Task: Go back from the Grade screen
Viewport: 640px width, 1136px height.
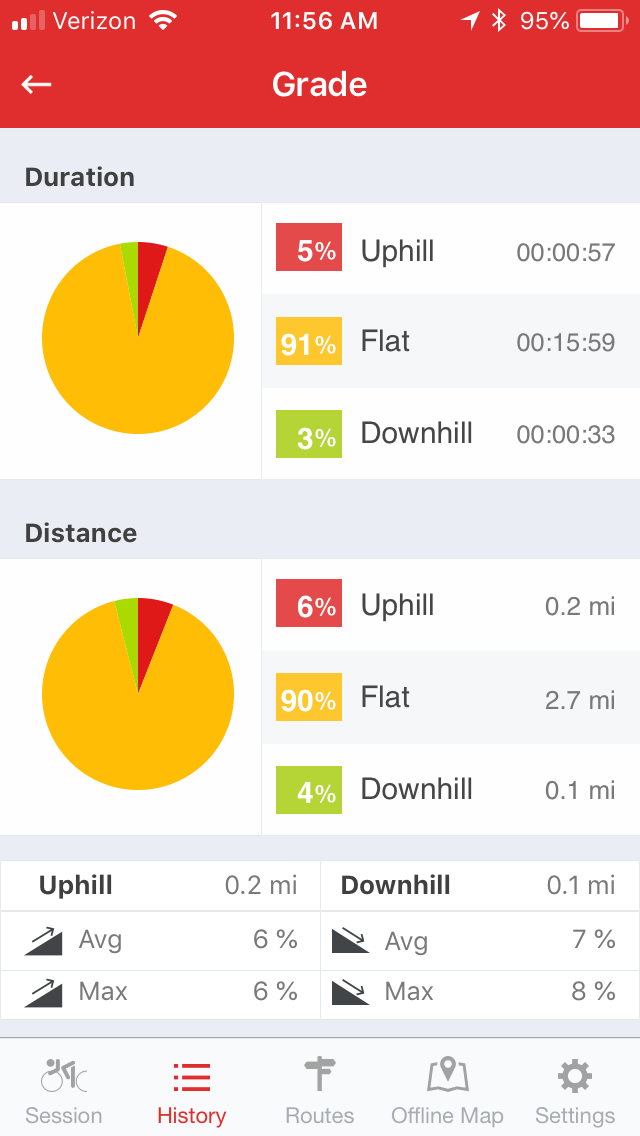Action: pos(37,85)
